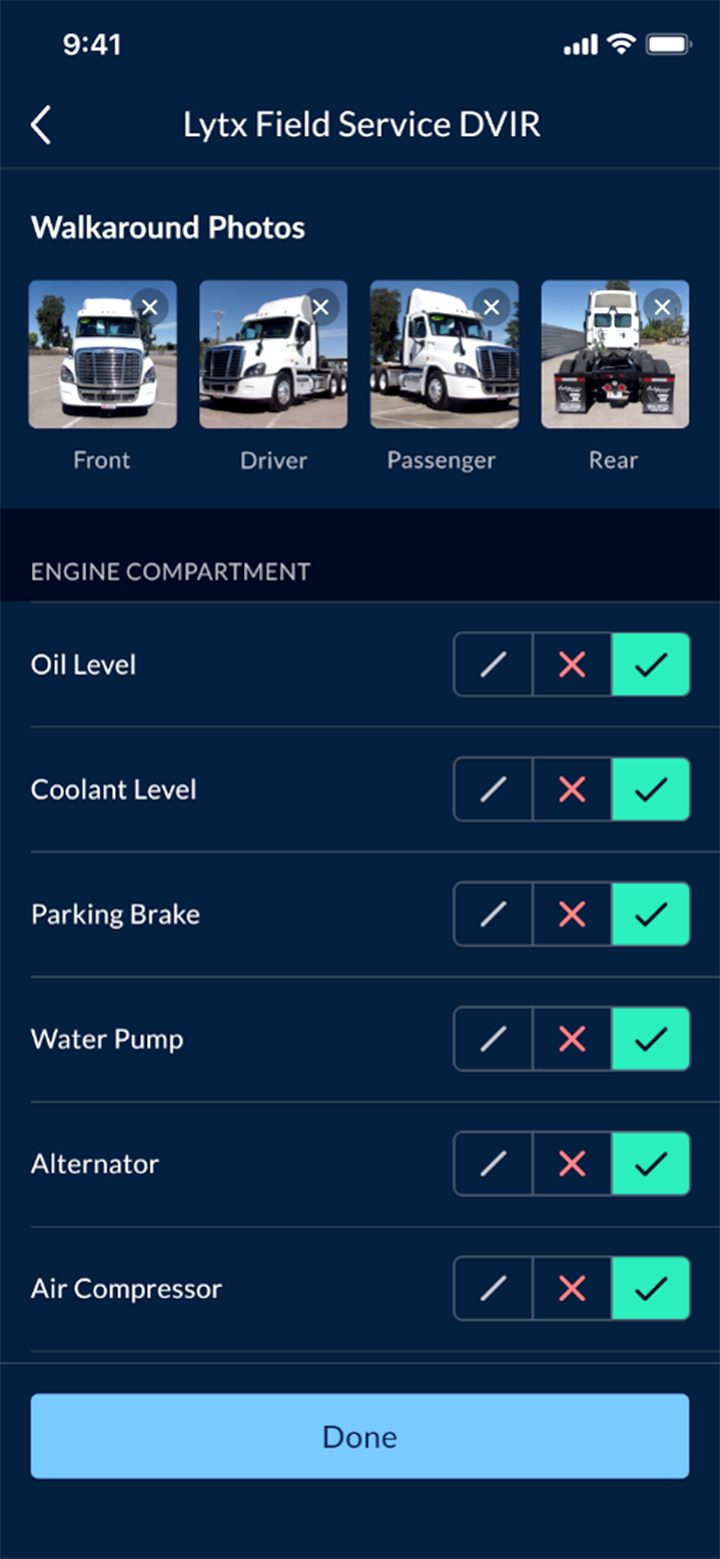Confirm Air Compressor passes inspection
Viewport: 720px width, 1559px height.
tap(650, 1288)
